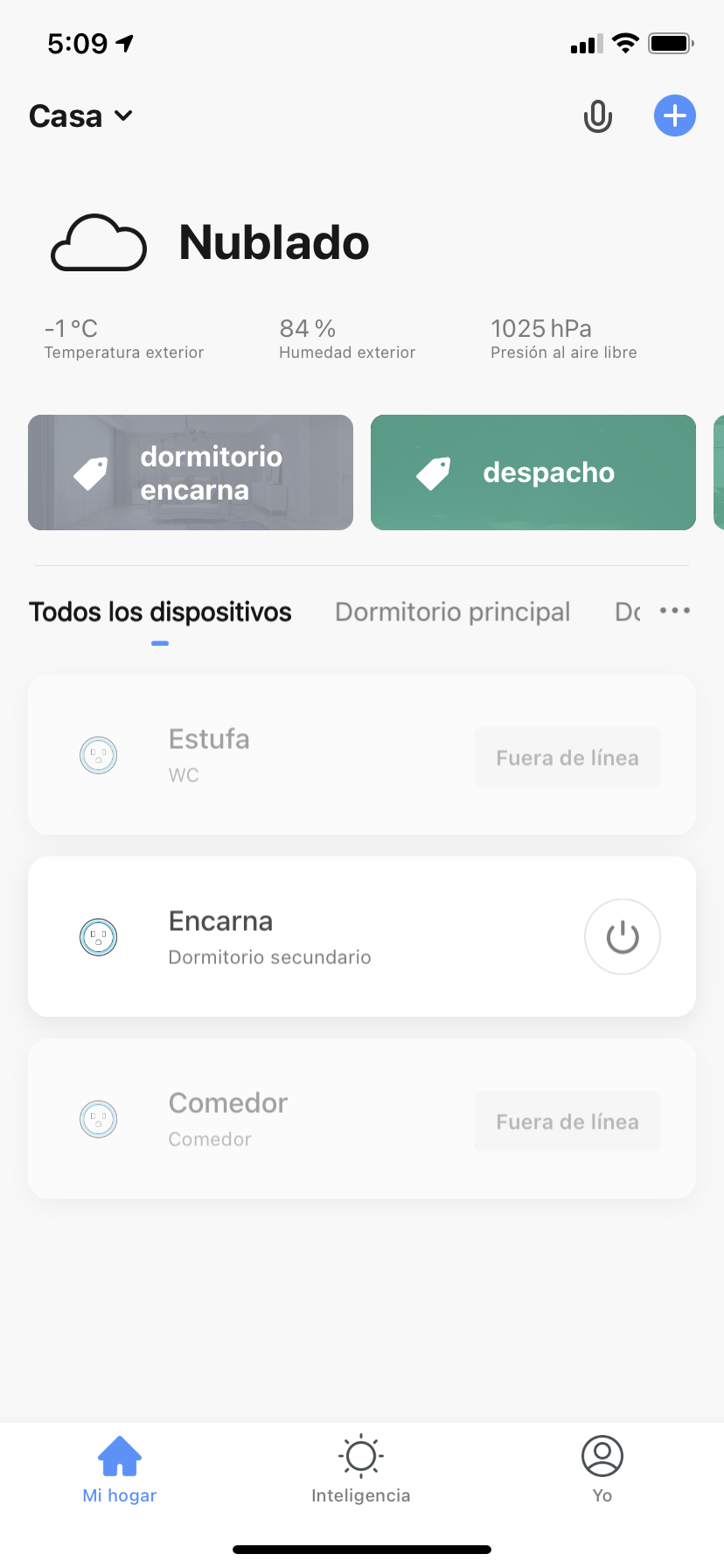Open the despacho room card
Image resolution: width=724 pixels, height=1568 pixels.
[x=533, y=472]
